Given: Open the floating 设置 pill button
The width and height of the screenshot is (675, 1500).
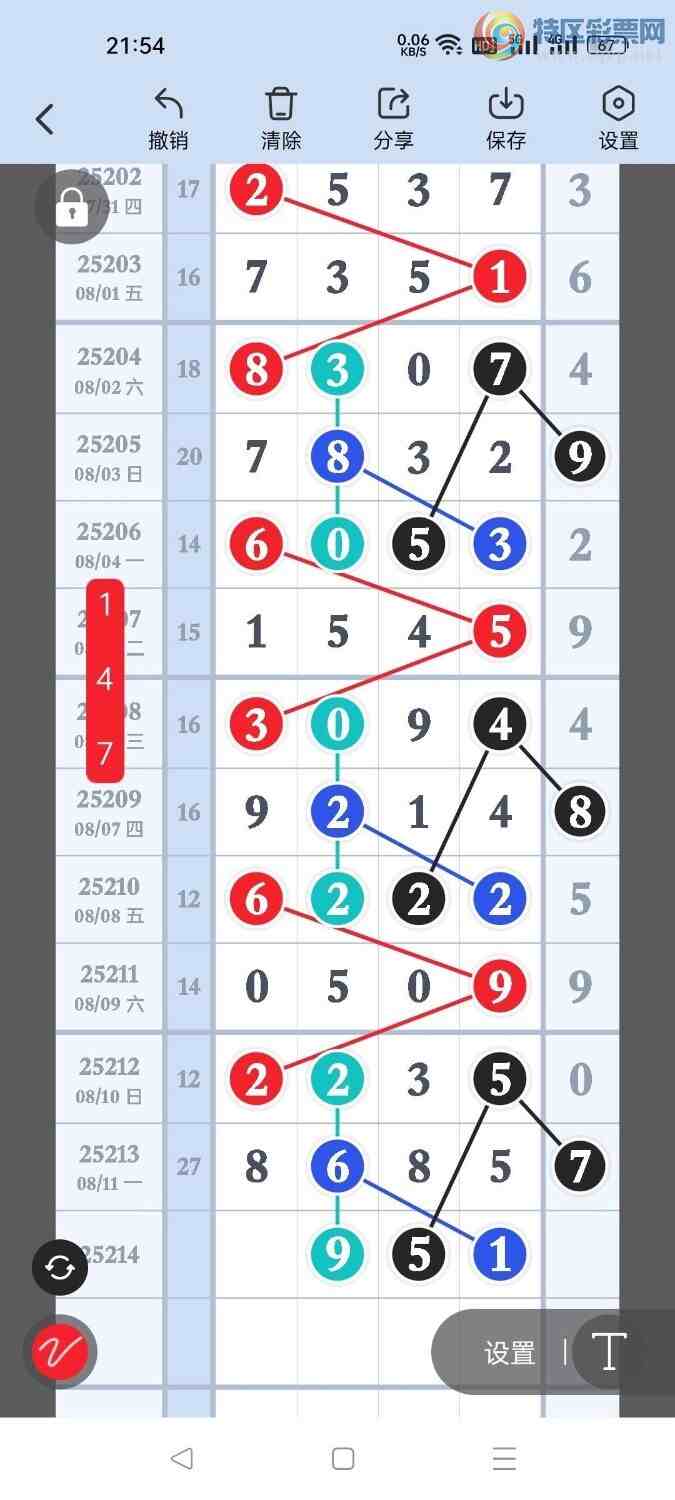Looking at the screenshot, I should [509, 1353].
